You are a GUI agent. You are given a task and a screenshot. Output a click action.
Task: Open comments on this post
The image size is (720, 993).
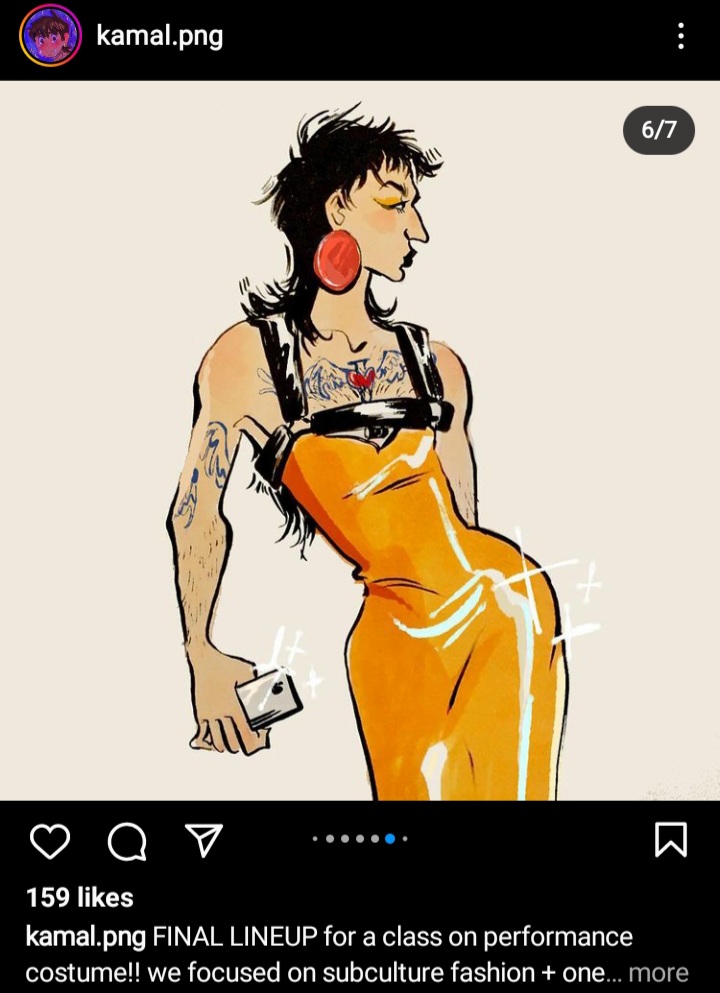click(x=127, y=841)
